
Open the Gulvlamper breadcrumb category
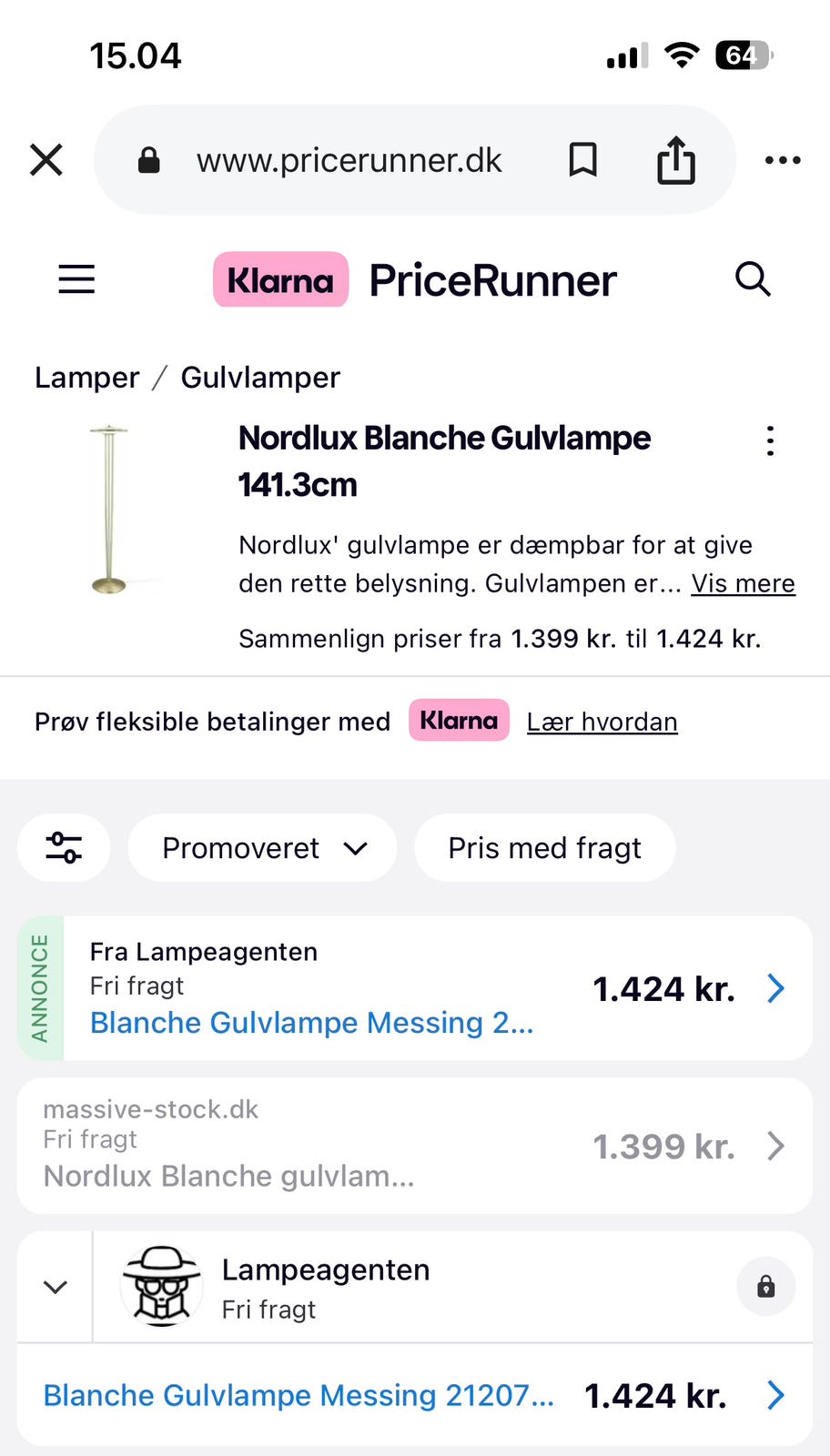coord(260,377)
